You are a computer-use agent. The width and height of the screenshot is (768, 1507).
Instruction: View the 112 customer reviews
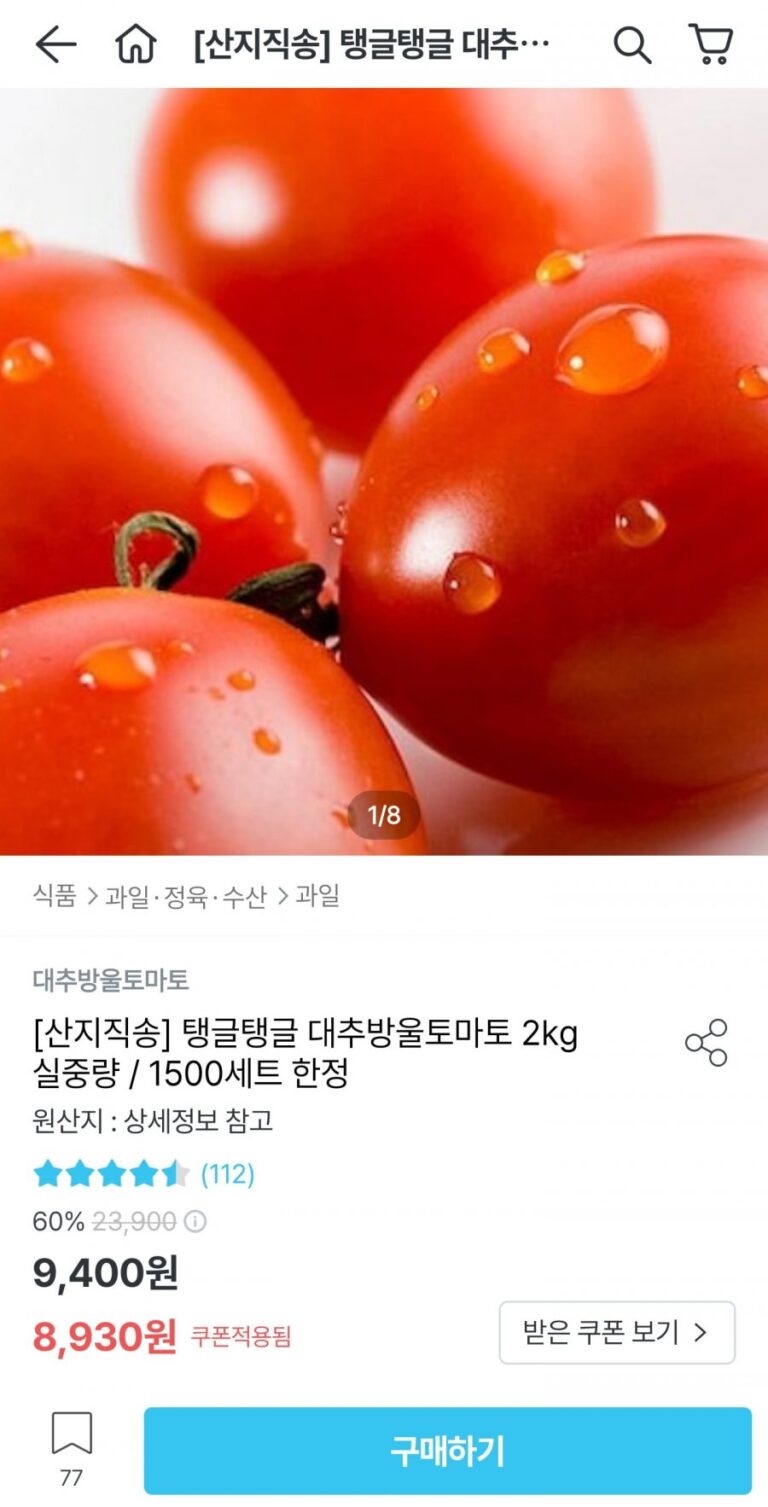228,1174
